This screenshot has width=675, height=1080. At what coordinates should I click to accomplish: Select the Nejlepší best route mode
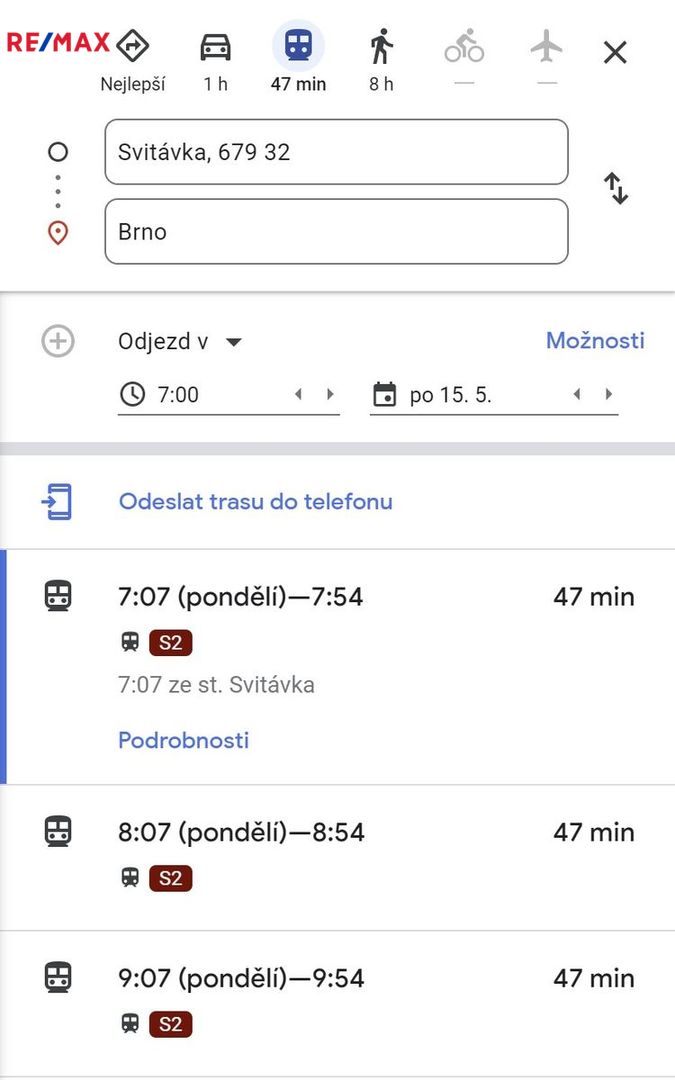[x=133, y=61]
